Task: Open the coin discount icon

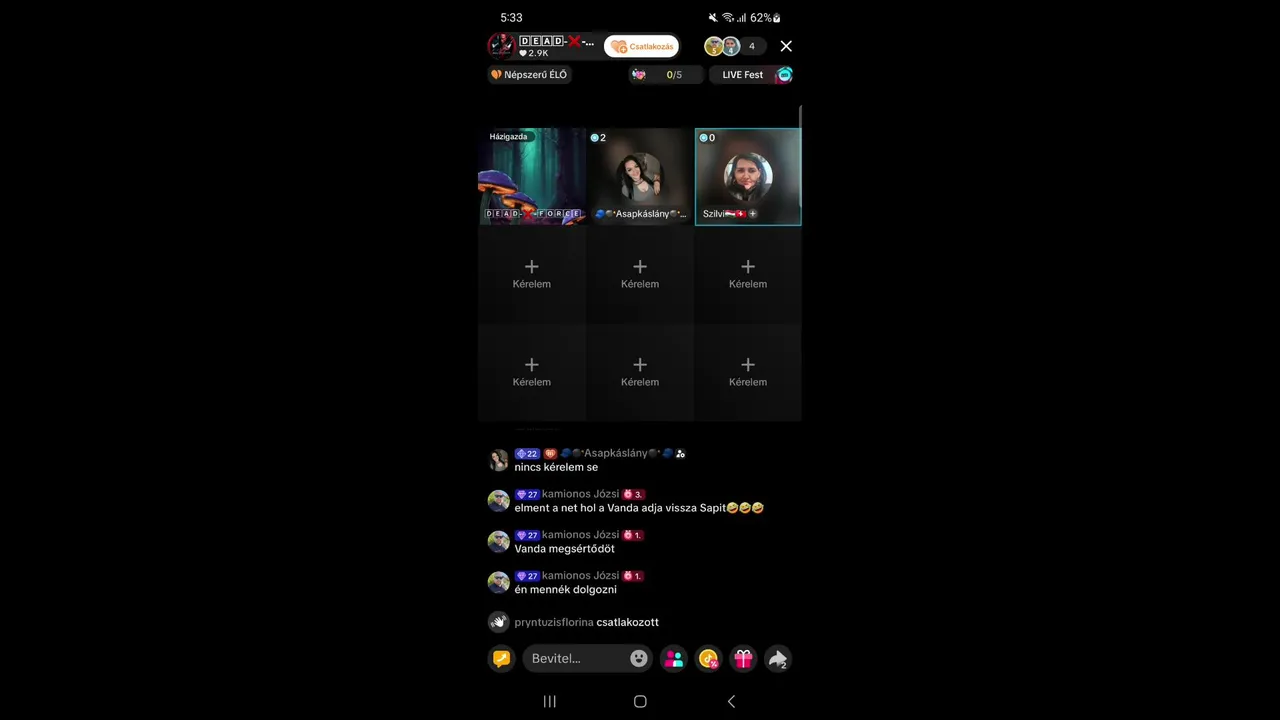Action: pyautogui.click(x=709, y=659)
